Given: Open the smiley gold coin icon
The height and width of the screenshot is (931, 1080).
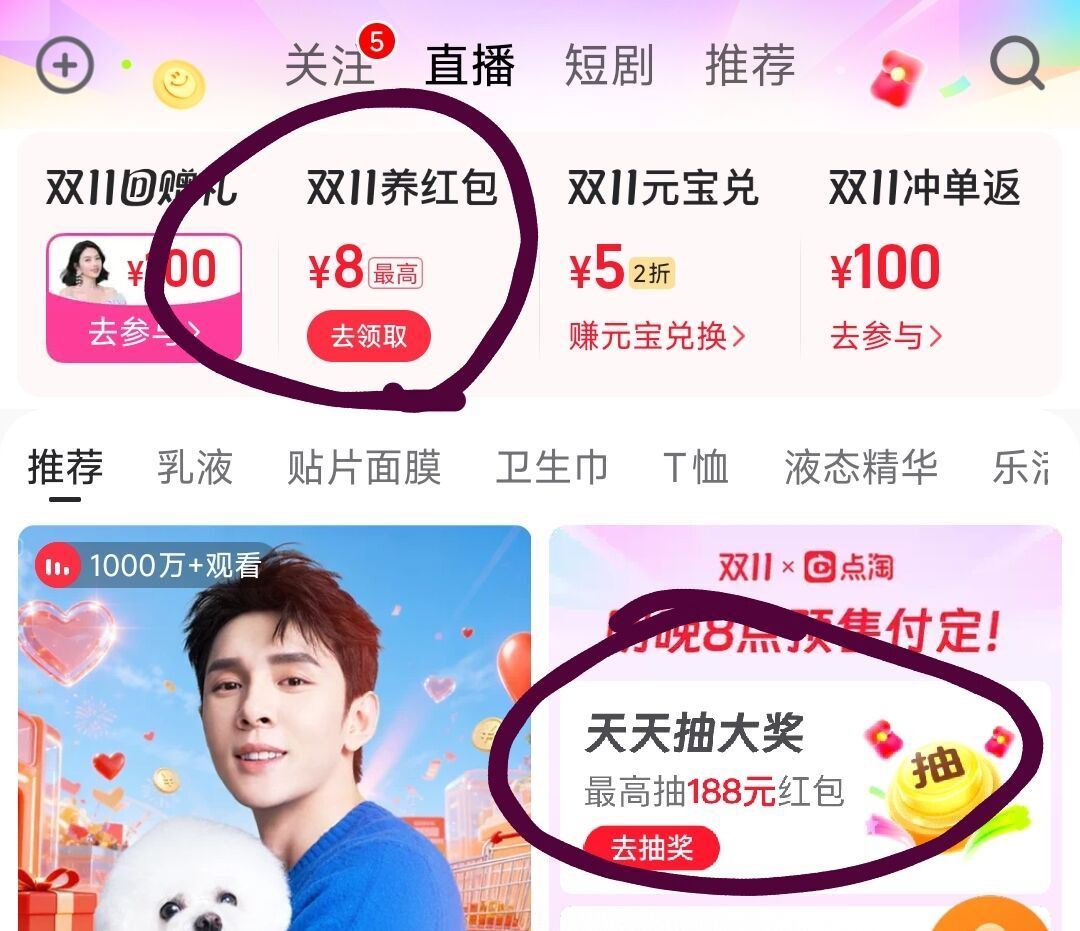Looking at the screenshot, I should pyautogui.click(x=178, y=84).
